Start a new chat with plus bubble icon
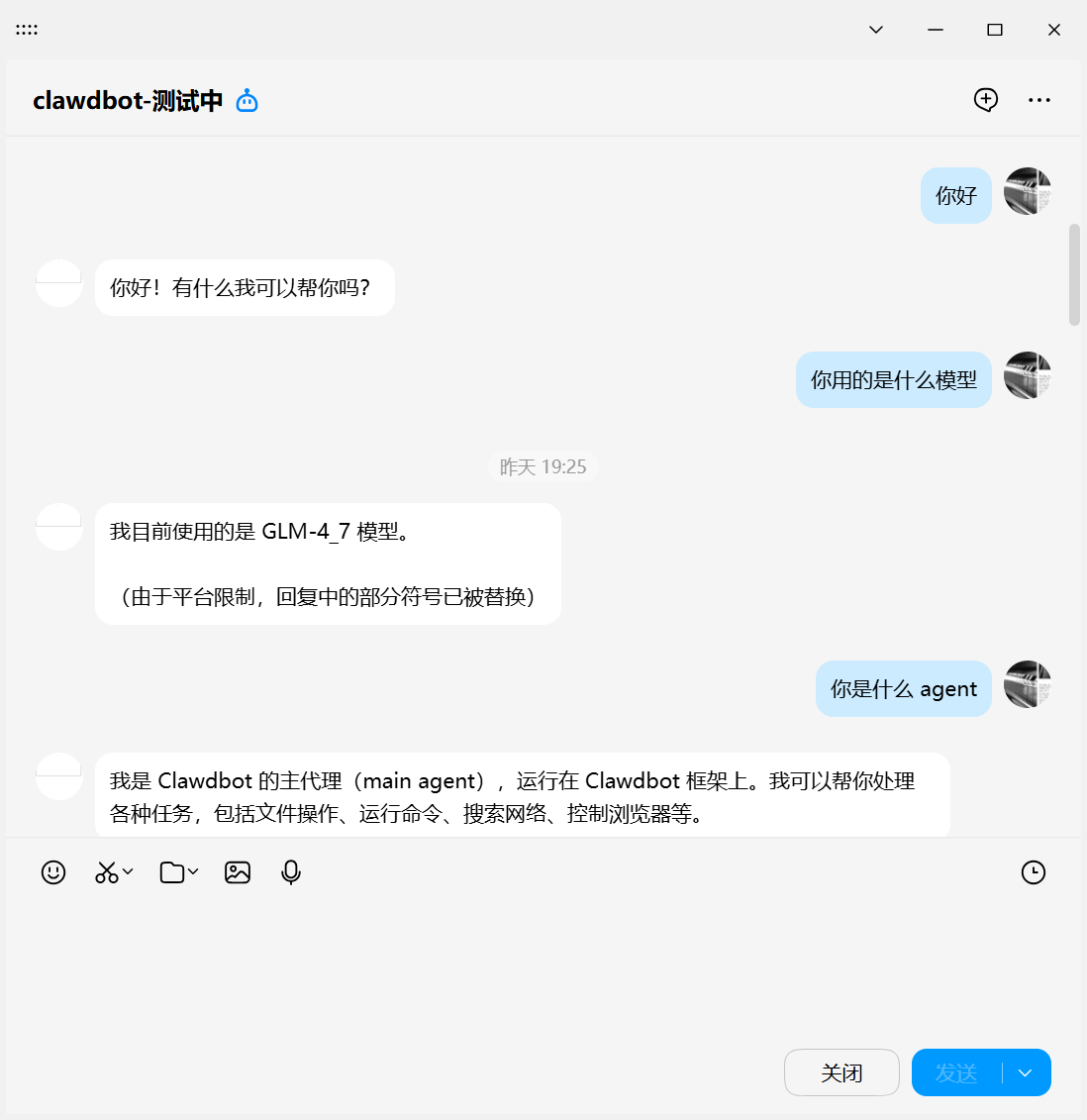The image size is (1087, 1120). tap(985, 99)
